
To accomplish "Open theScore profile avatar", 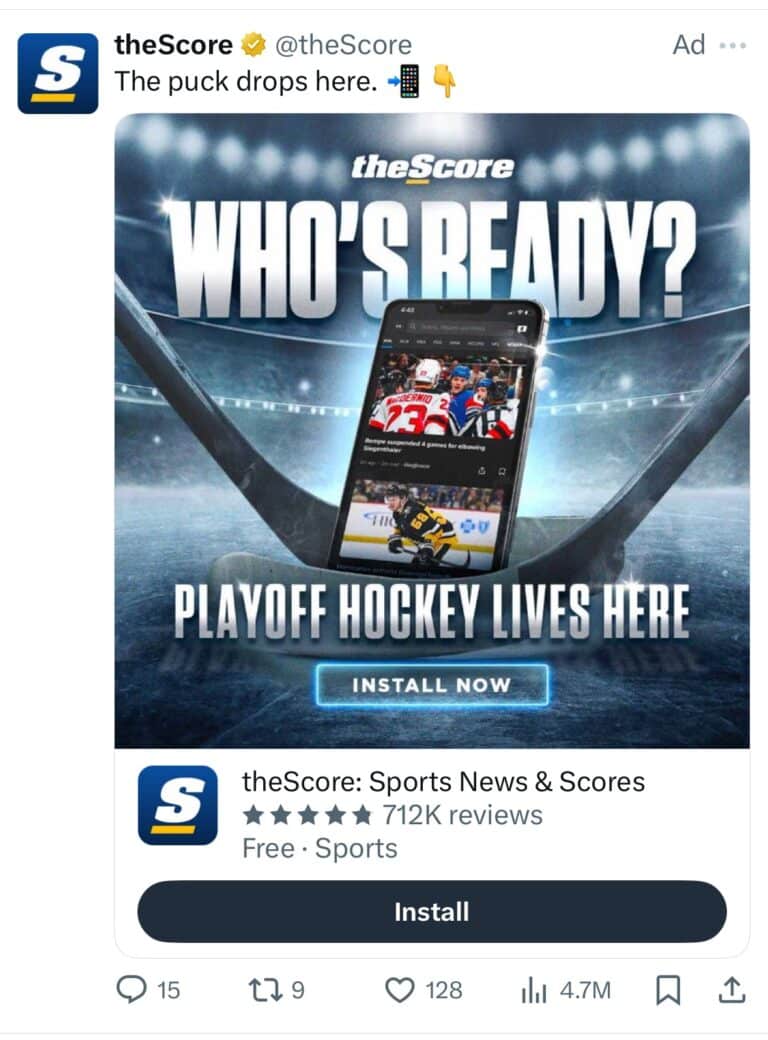I will 57,74.
